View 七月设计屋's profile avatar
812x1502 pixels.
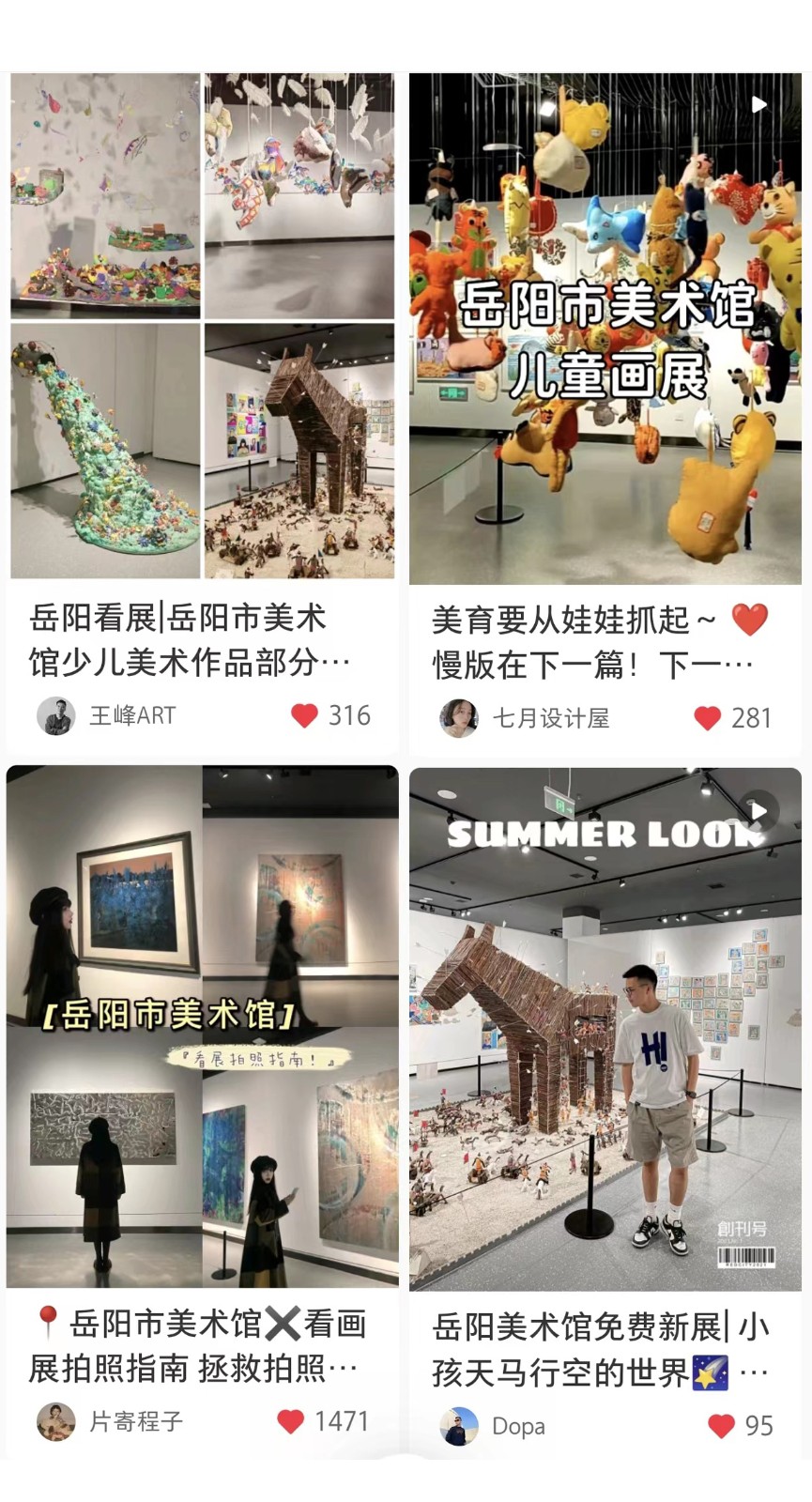click(x=459, y=718)
